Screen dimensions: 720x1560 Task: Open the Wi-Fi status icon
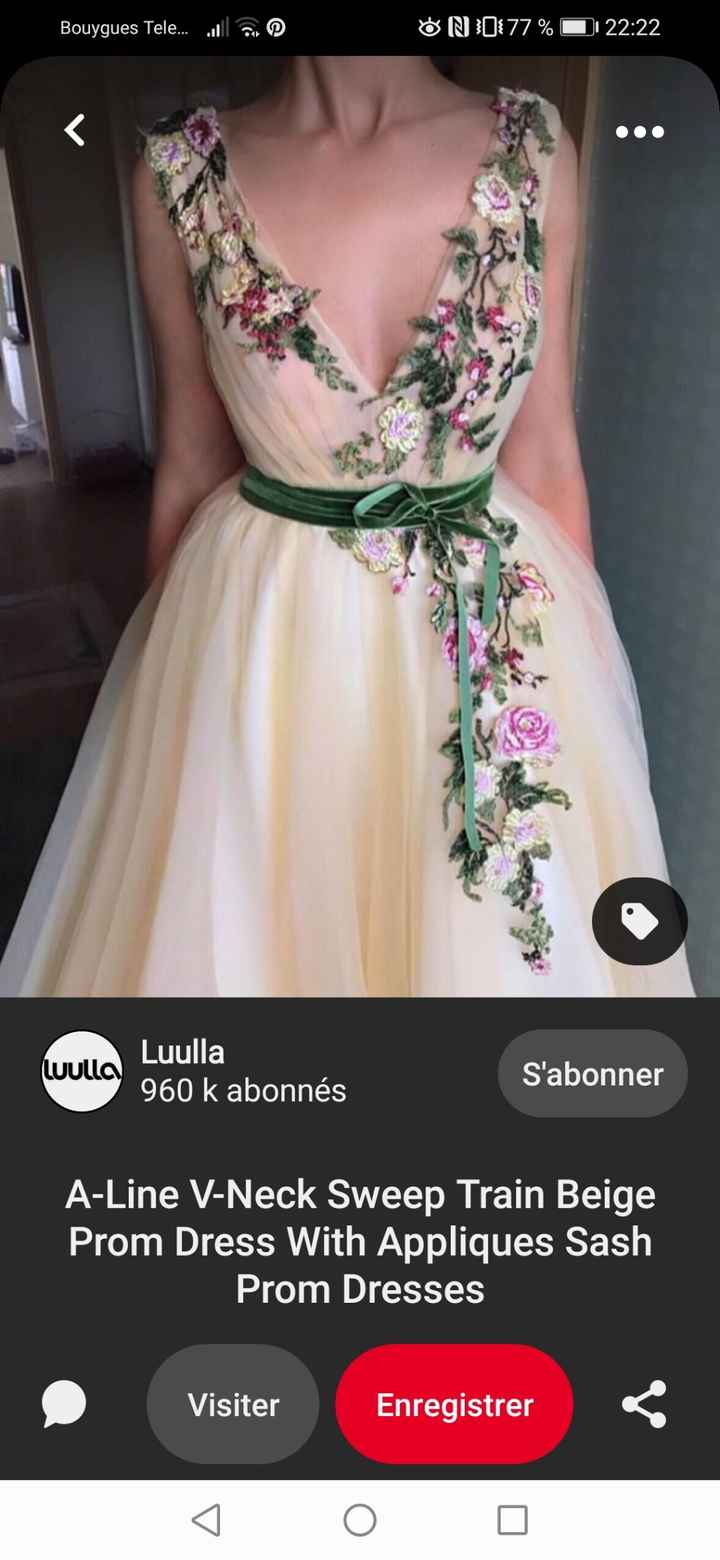pos(246,27)
